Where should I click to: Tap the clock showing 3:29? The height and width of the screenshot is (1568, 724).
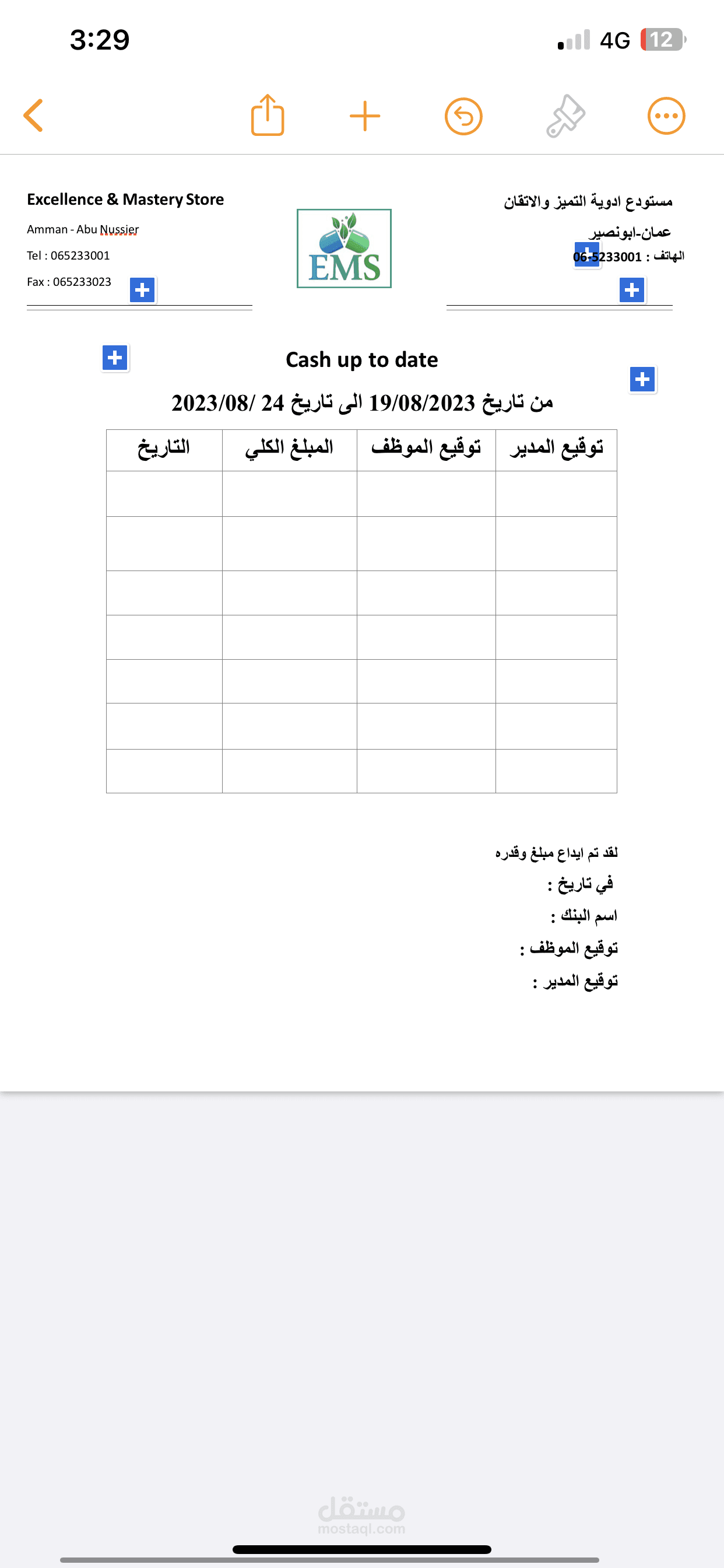[x=99, y=40]
